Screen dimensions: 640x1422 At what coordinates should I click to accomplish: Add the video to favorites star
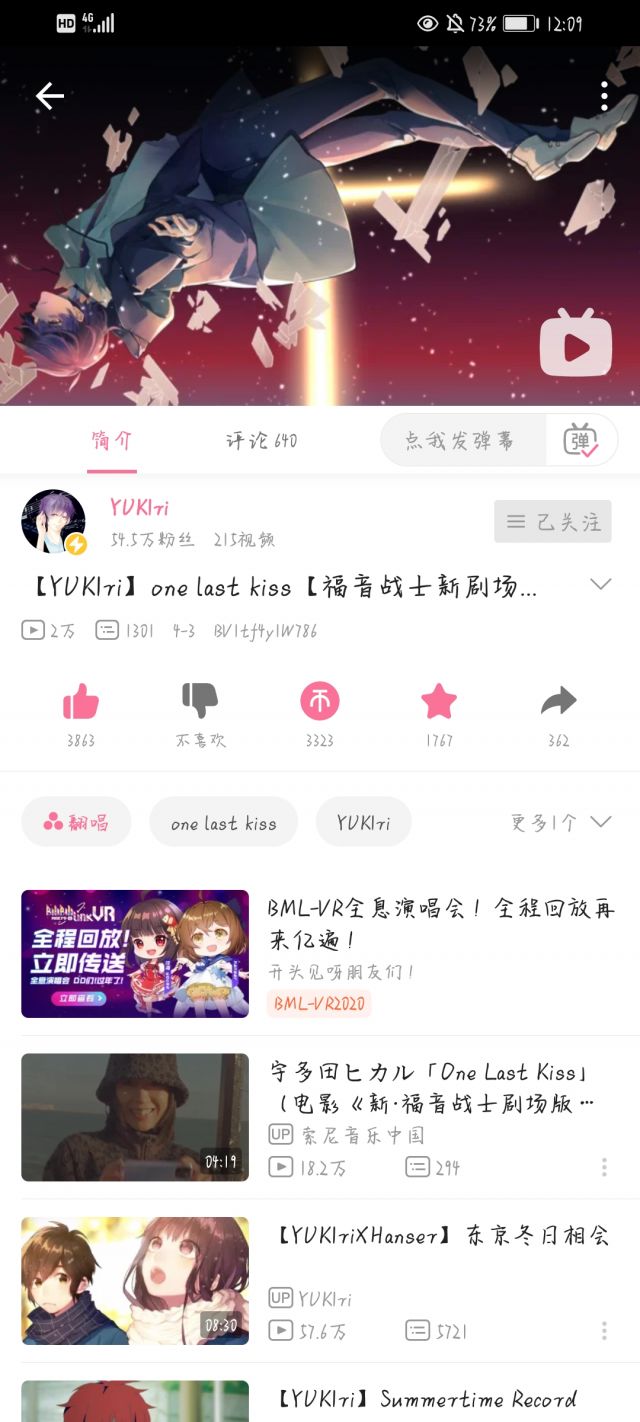[x=439, y=702]
